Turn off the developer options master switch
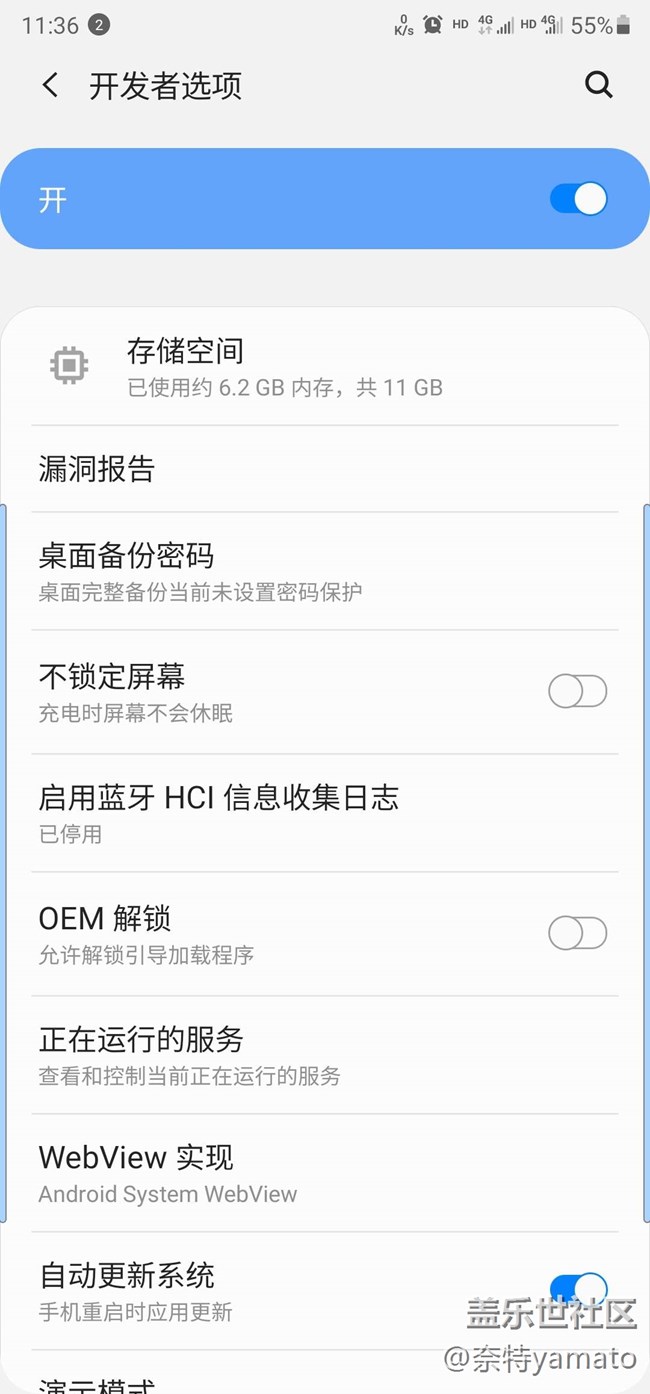650x1394 pixels. click(578, 199)
